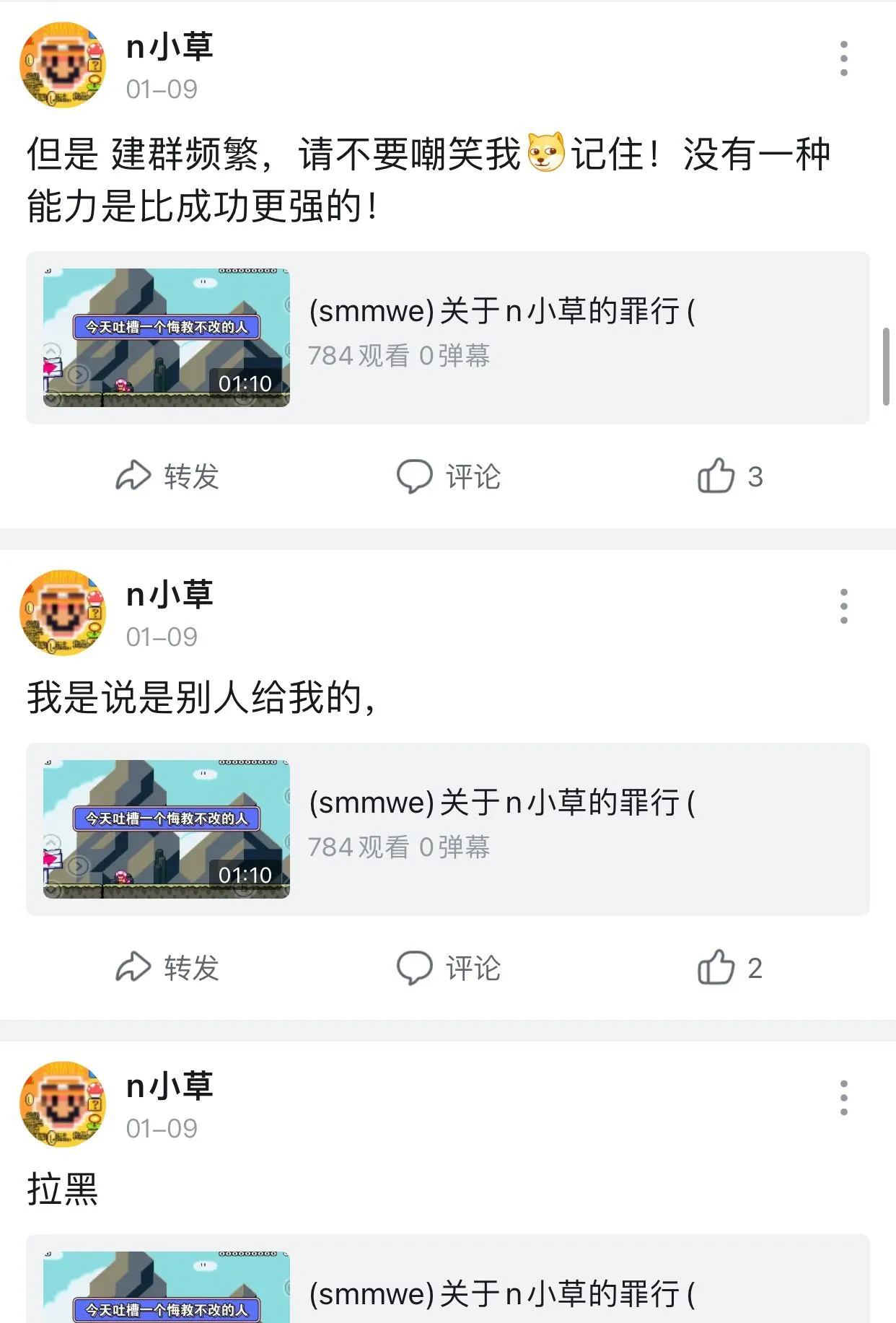Open the video card under 我是说是别人给我的 post
896x1323 pixels.
coord(447,829)
